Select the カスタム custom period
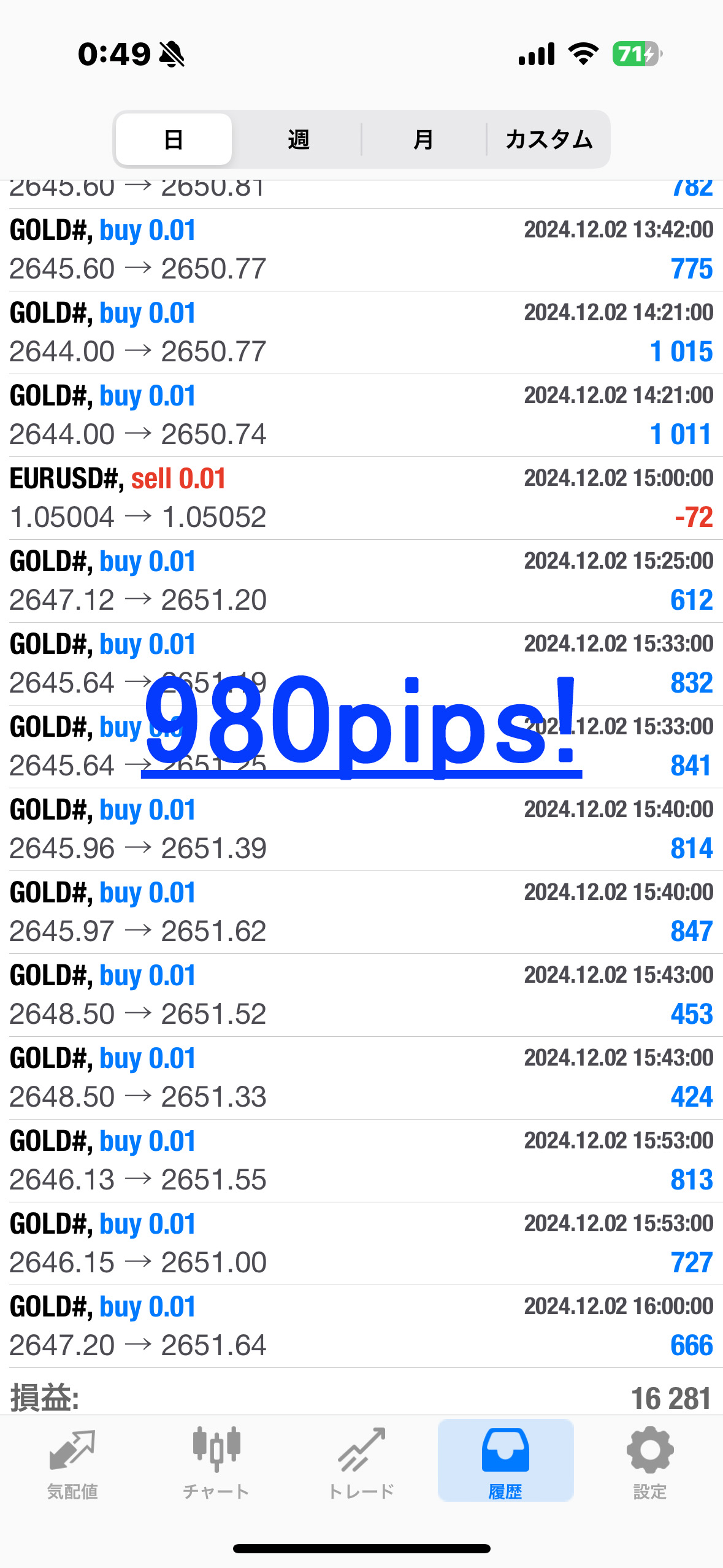 click(x=549, y=140)
